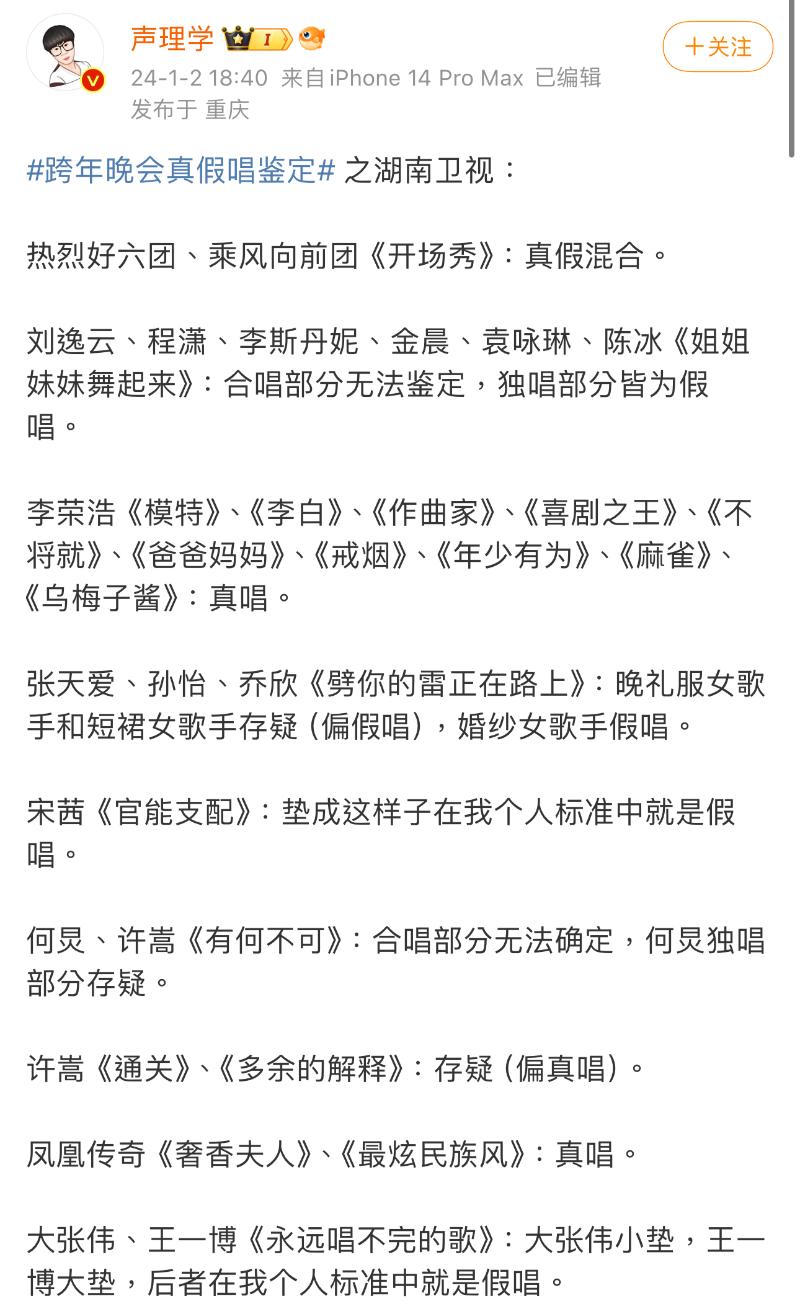Open the 声理学 username link
Image resolution: width=800 pixels, height=1314 pixels.
(x=172, y=39)
